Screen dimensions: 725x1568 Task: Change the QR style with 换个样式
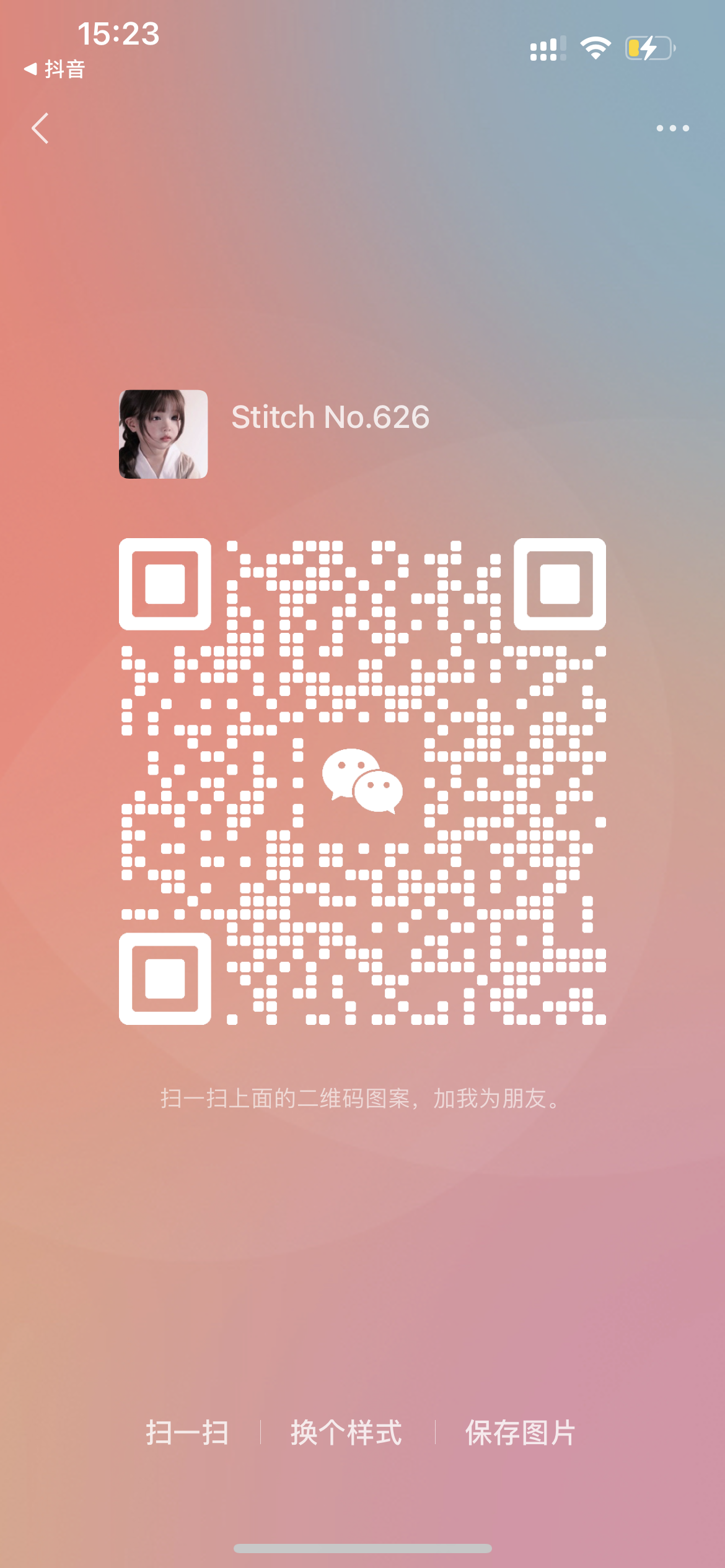coord(346,1432)
